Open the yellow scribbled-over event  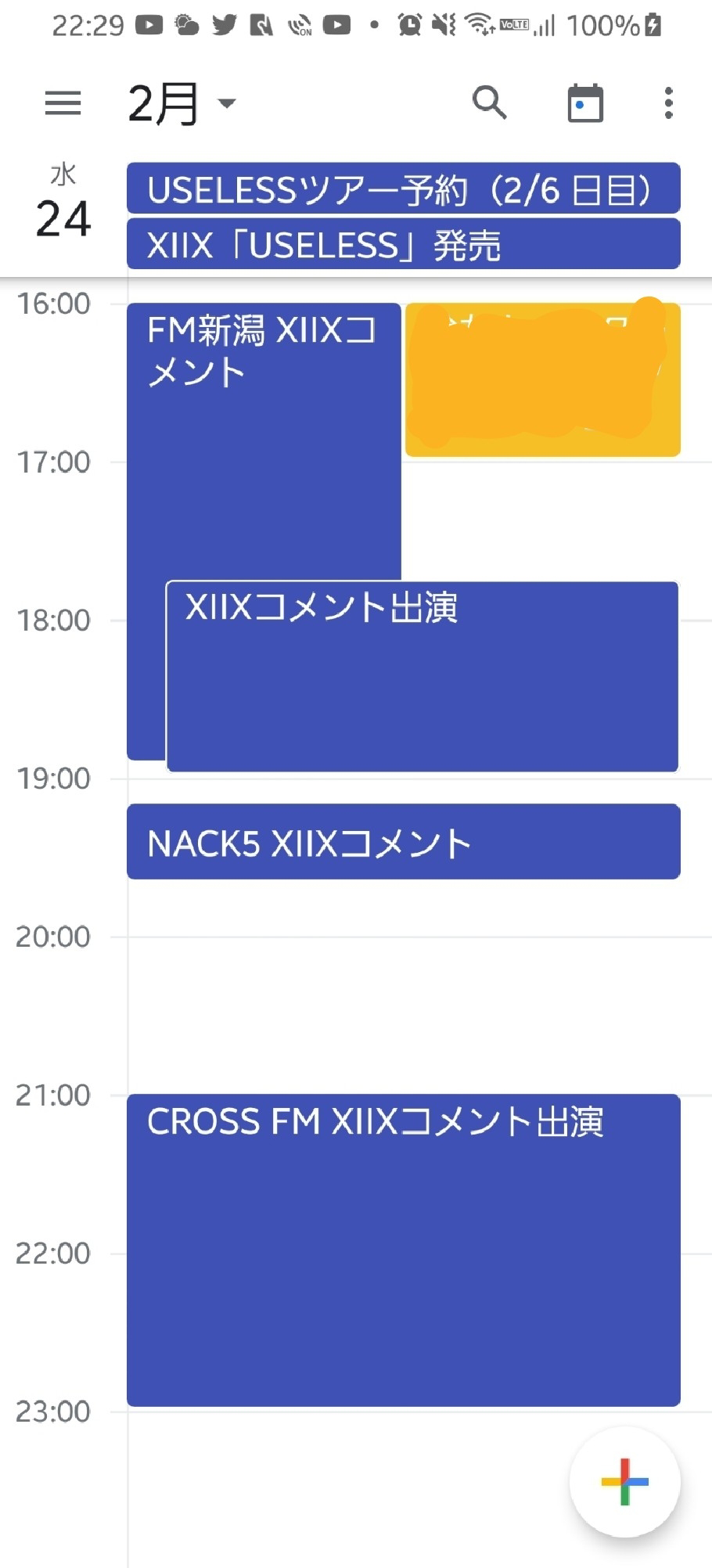point(543,379)
